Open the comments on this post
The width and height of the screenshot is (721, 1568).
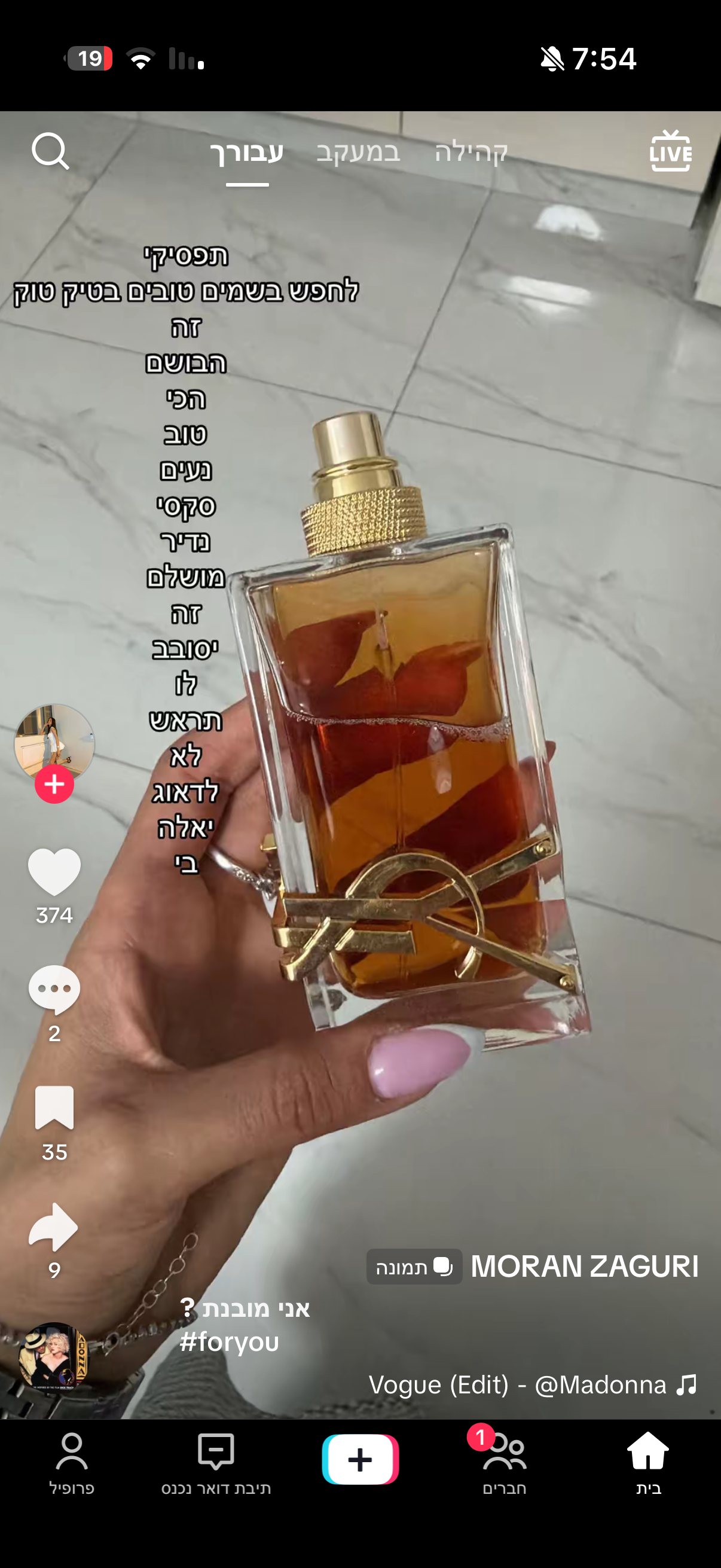54,989
